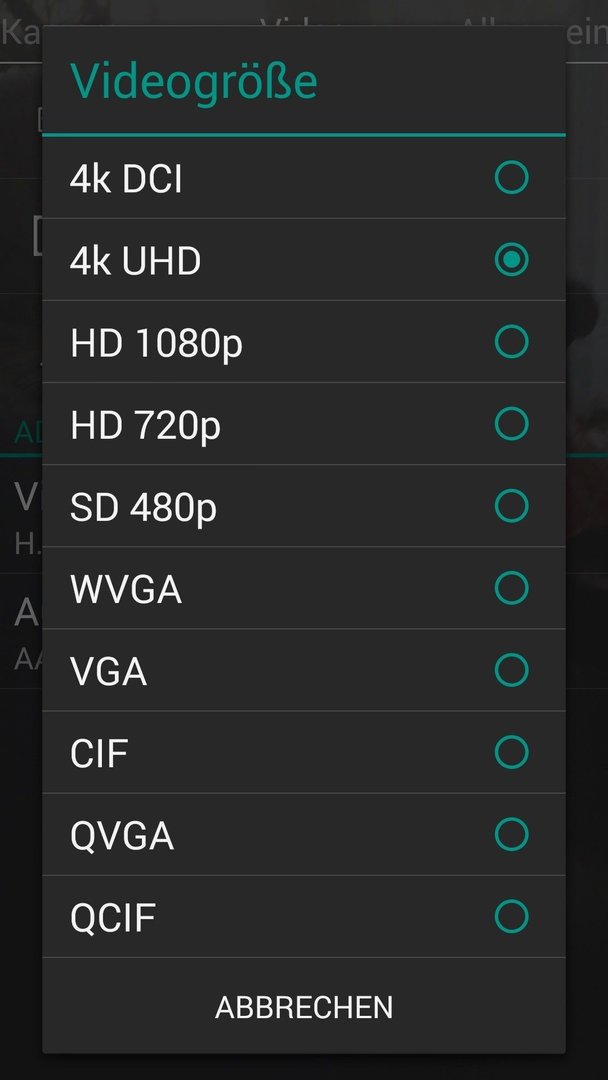The image size is (608, 1080).
Task: Select the VGA option
Action: pyautogui.click(x=304, y=669)
